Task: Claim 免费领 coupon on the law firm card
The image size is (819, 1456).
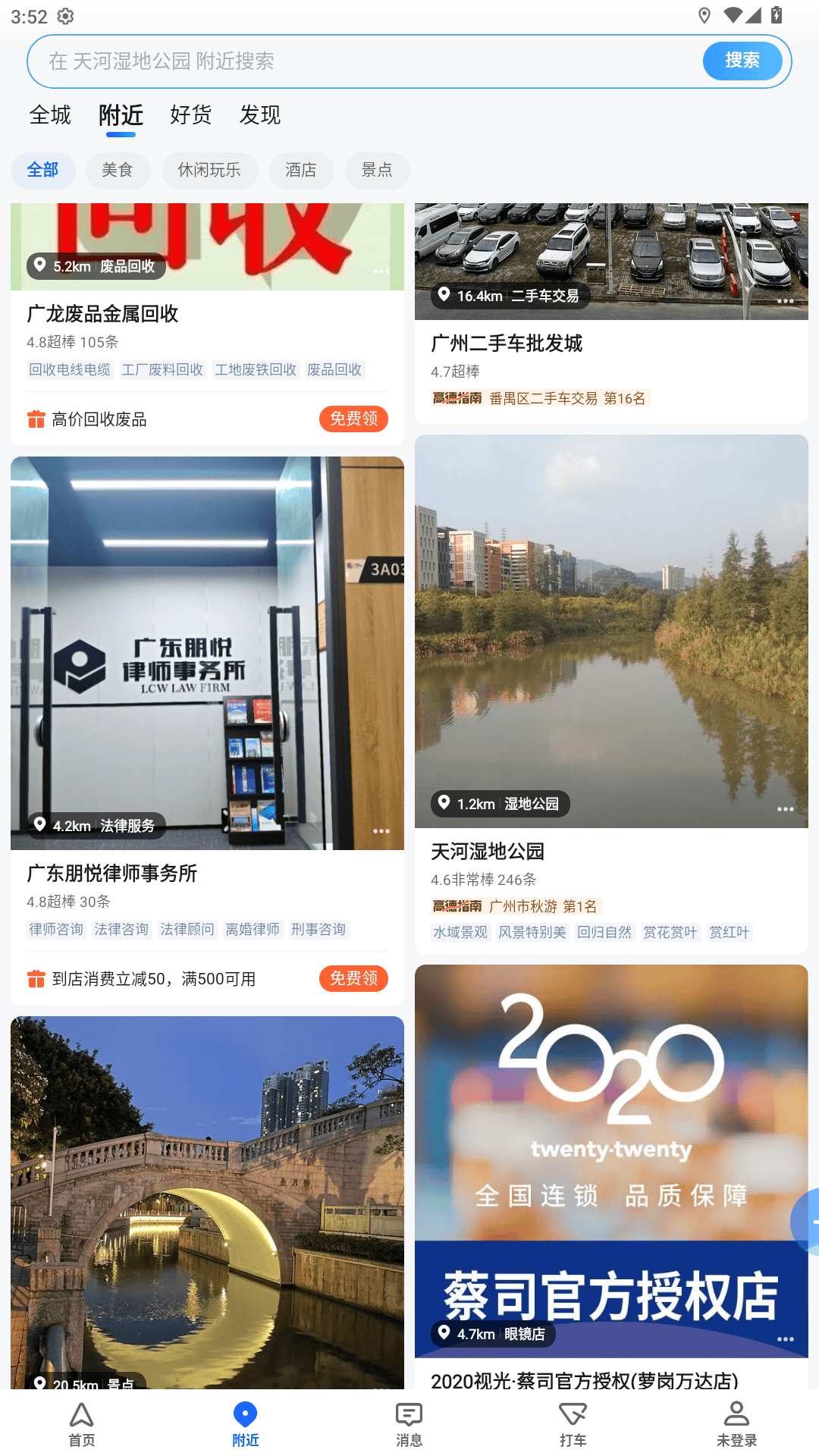Action: 353,978
